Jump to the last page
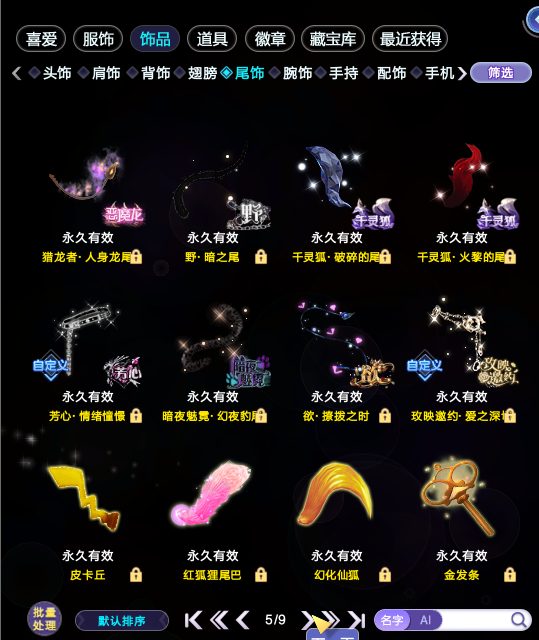 click(x=356, y=620)
